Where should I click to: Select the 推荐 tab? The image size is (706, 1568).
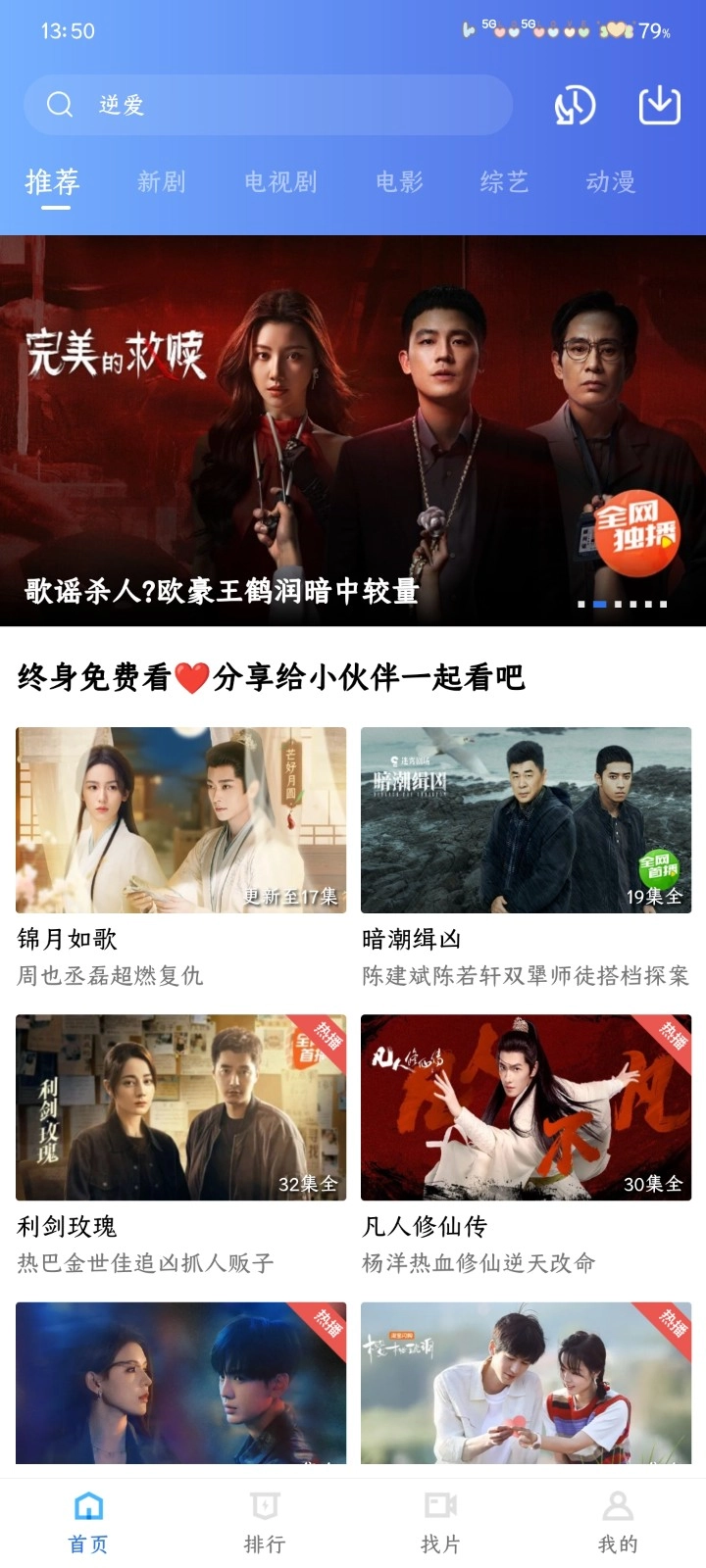coord(53,182)
